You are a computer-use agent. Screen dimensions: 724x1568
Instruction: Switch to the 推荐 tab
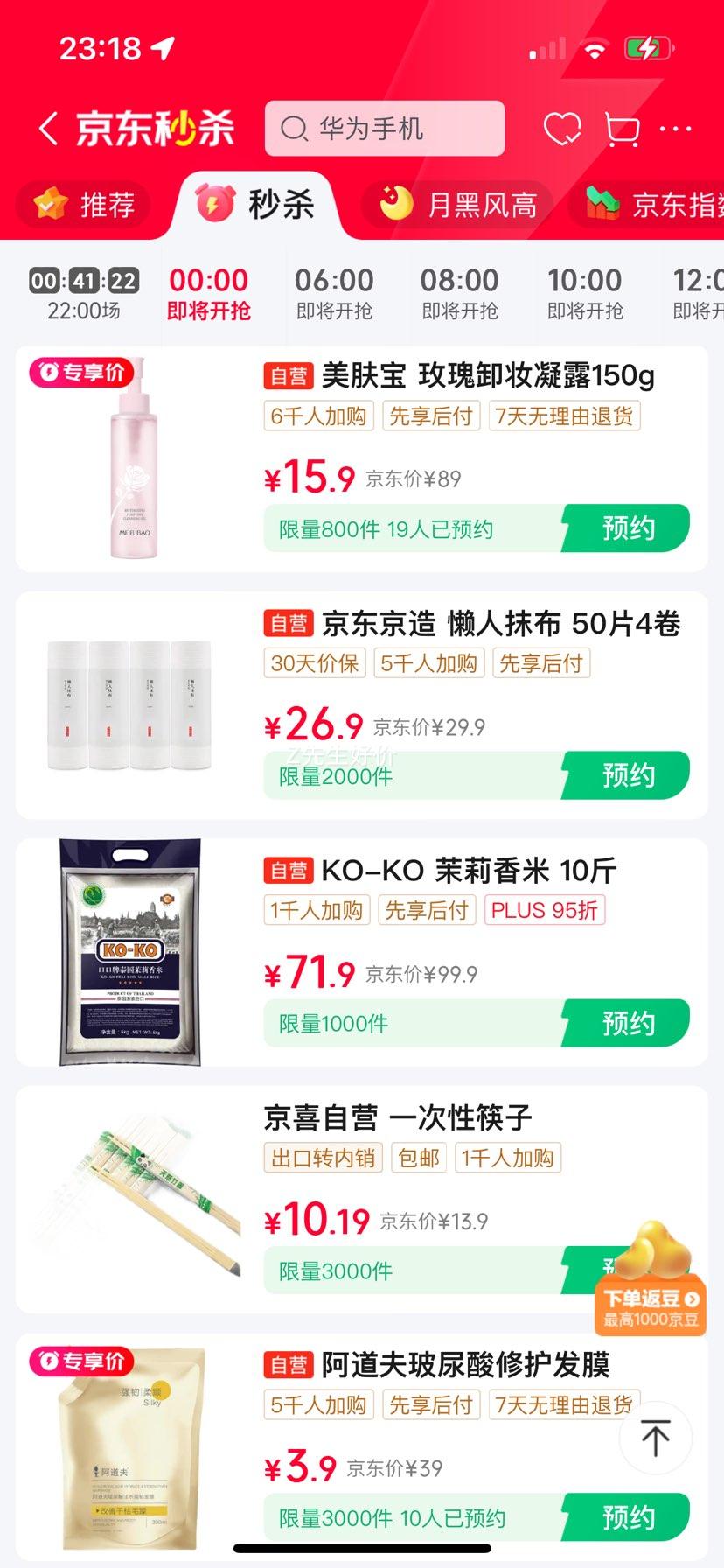[84, 205]
